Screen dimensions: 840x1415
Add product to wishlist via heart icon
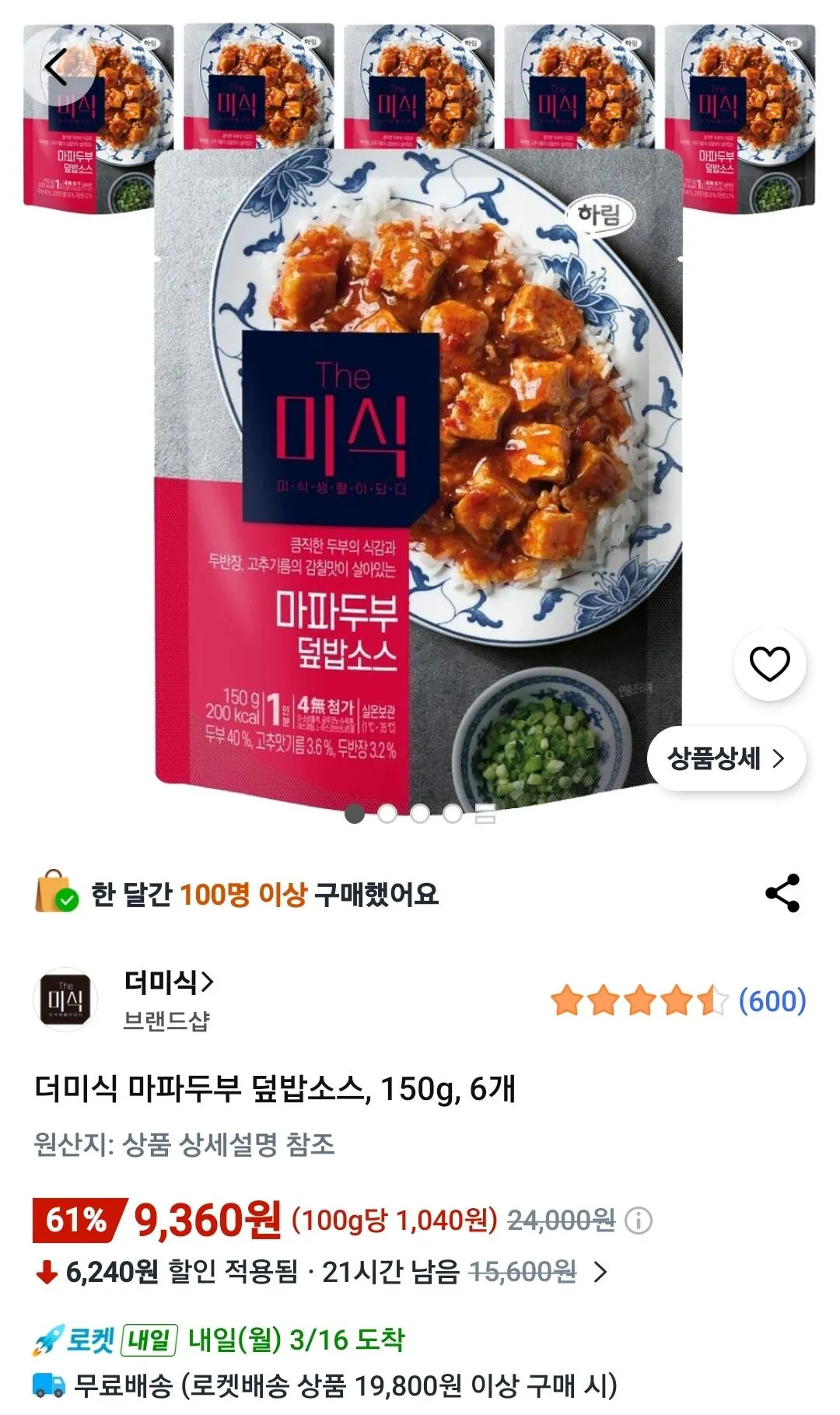pyautogui.click(x=768, y=664)
